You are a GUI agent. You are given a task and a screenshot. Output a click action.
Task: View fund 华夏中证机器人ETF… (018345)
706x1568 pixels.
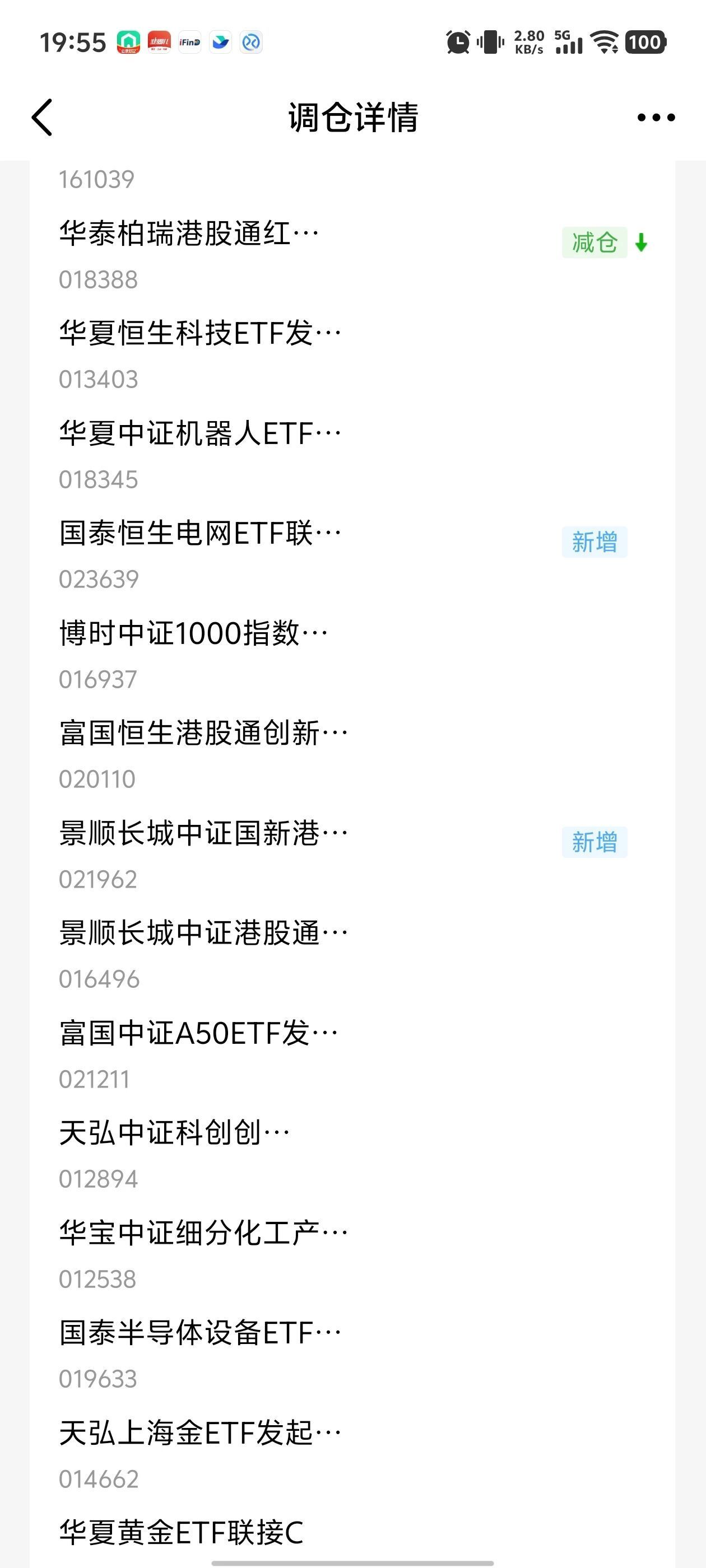click(200, 434)
